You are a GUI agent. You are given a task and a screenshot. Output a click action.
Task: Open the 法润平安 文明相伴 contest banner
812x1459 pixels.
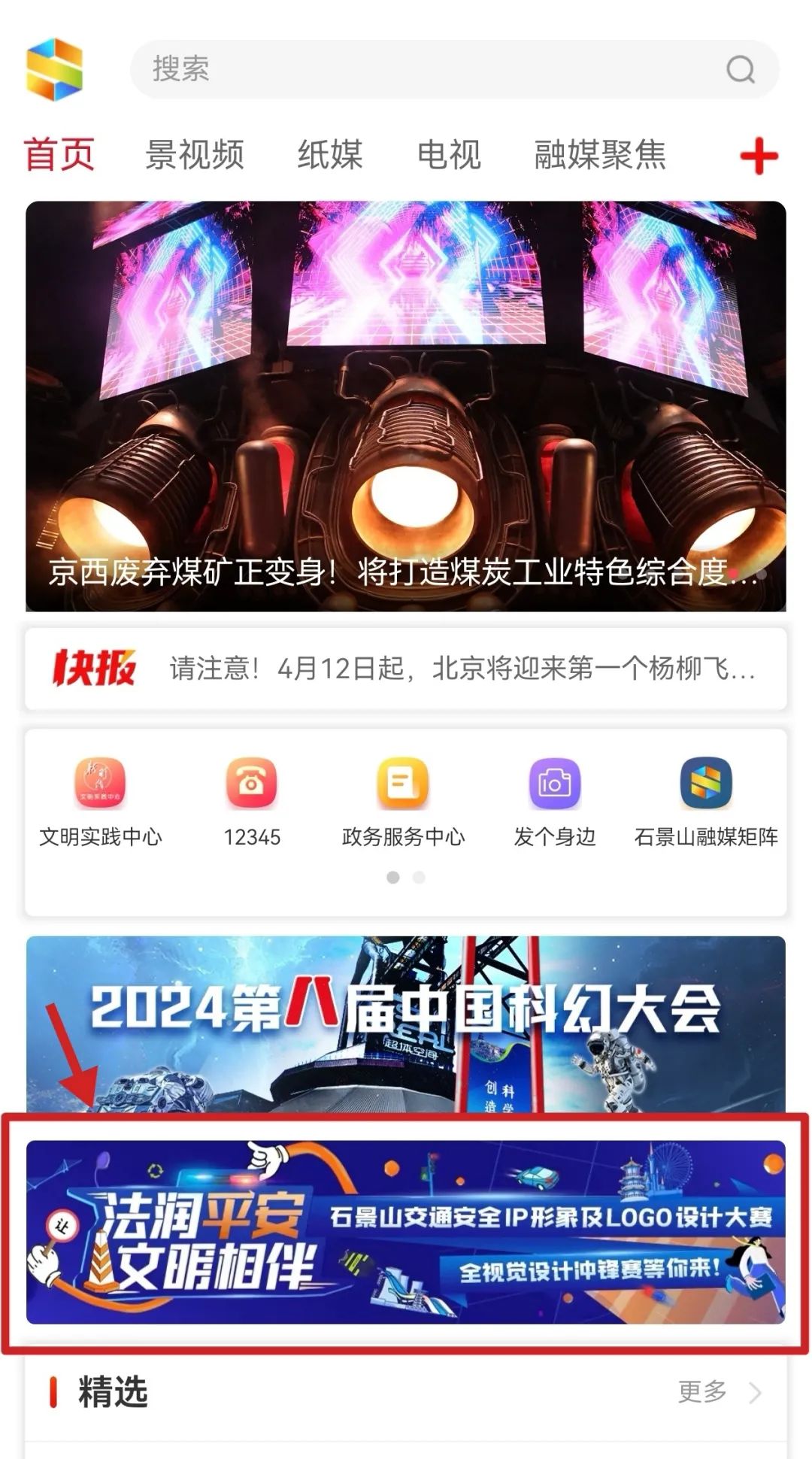point(406,1232)
